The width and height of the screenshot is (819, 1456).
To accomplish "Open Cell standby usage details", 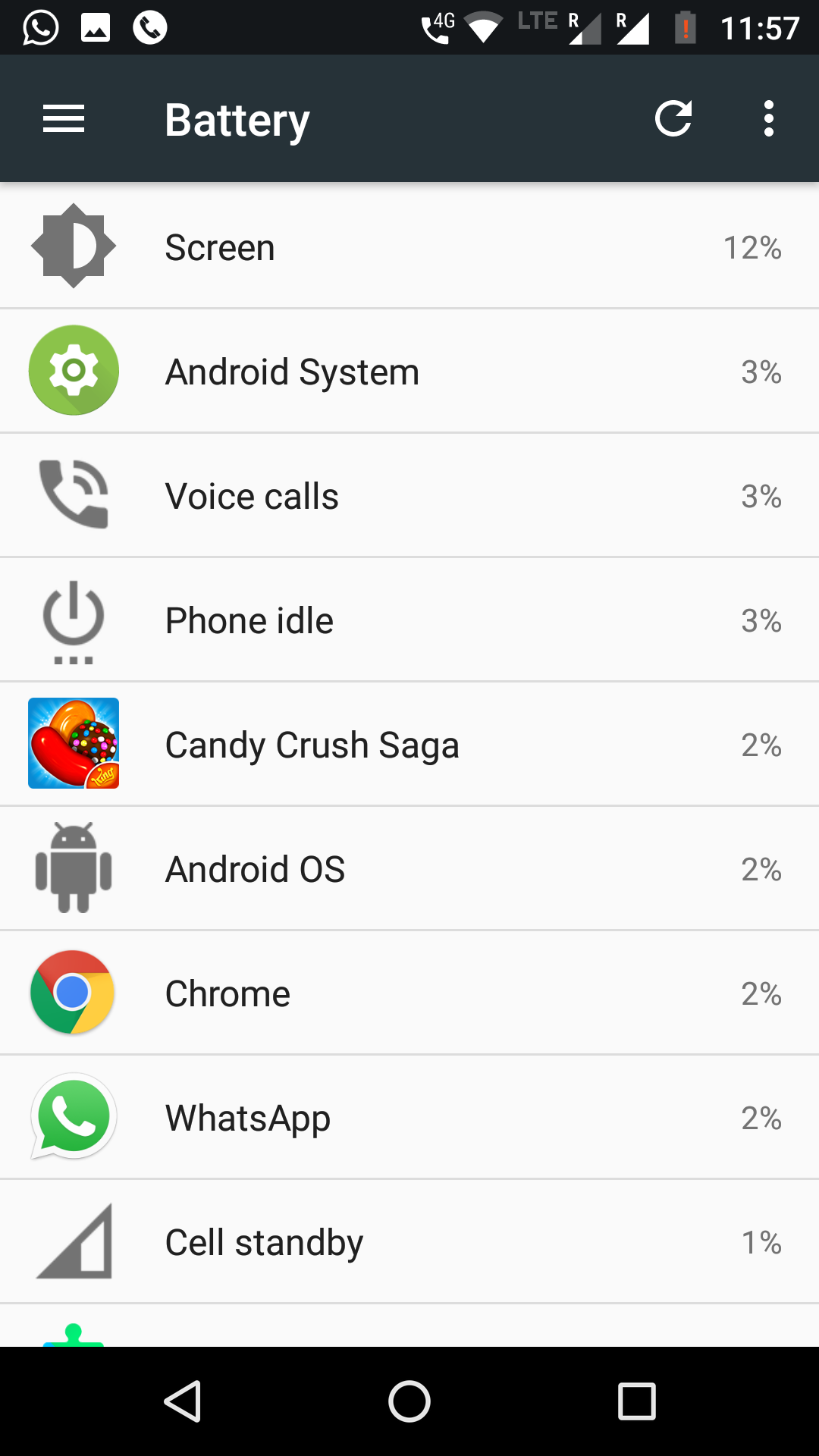I will coord(409,1242).
